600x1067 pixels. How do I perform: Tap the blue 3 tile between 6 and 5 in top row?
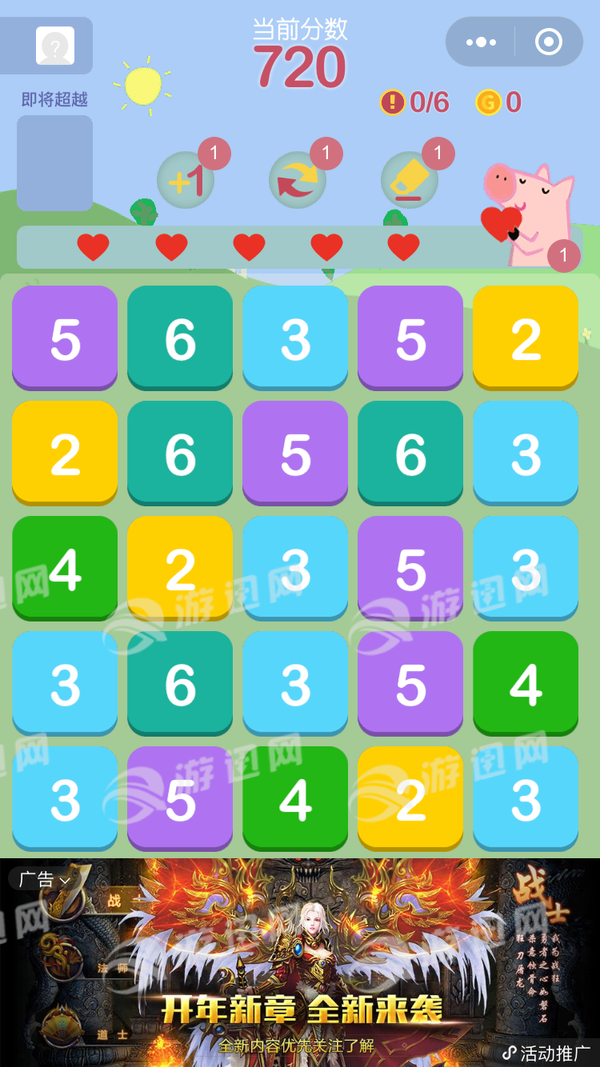pos(295,338)
